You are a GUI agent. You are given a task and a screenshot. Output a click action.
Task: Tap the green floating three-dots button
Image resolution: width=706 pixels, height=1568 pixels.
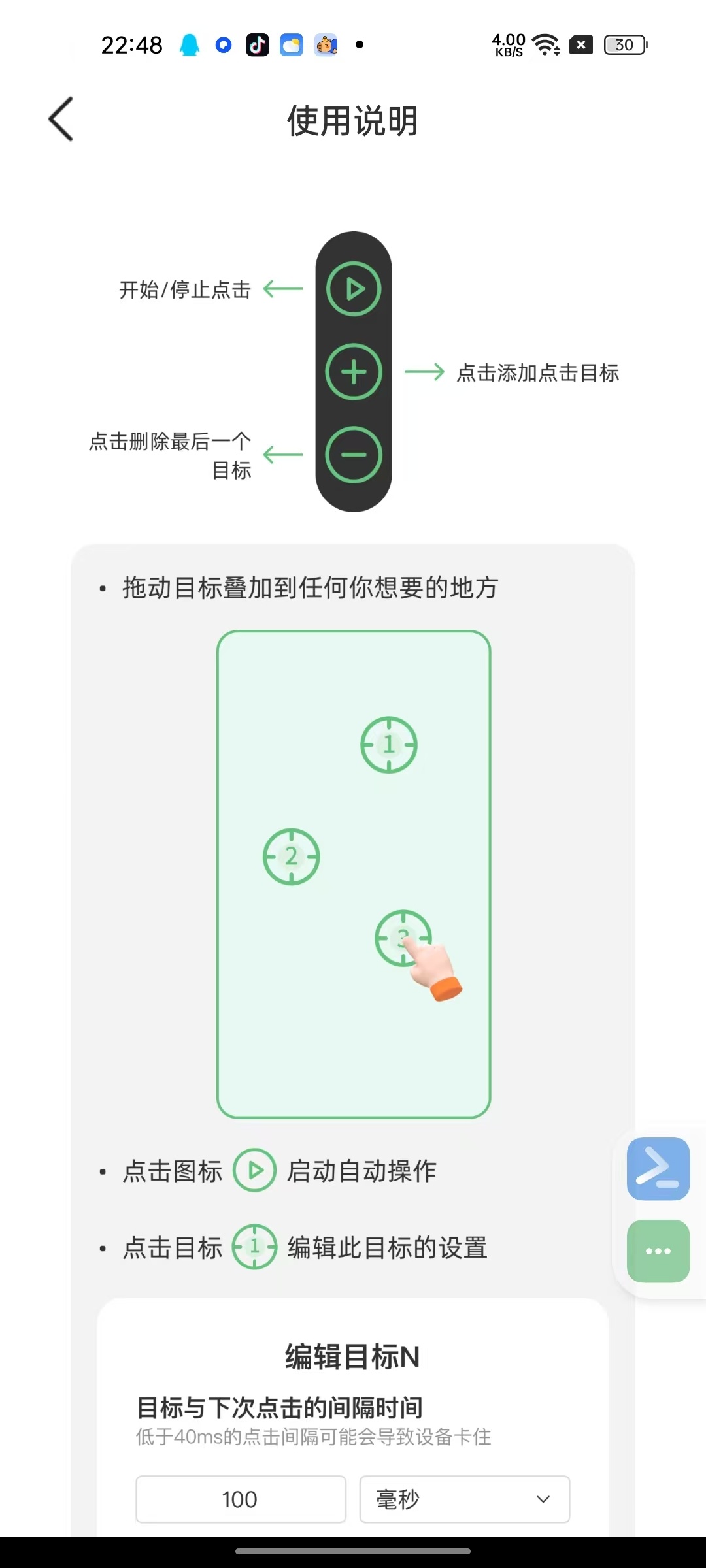pyautogui.click(x=658, y=1250)
